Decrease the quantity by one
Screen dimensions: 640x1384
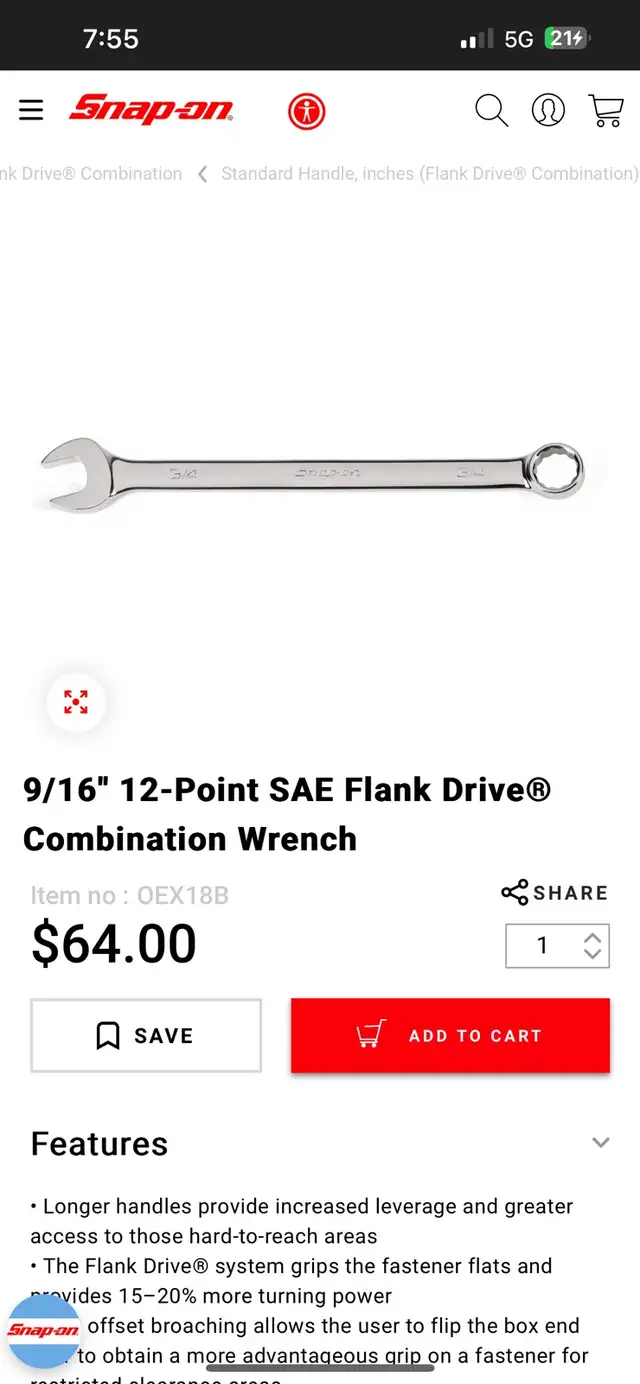[x=592, y=954]
